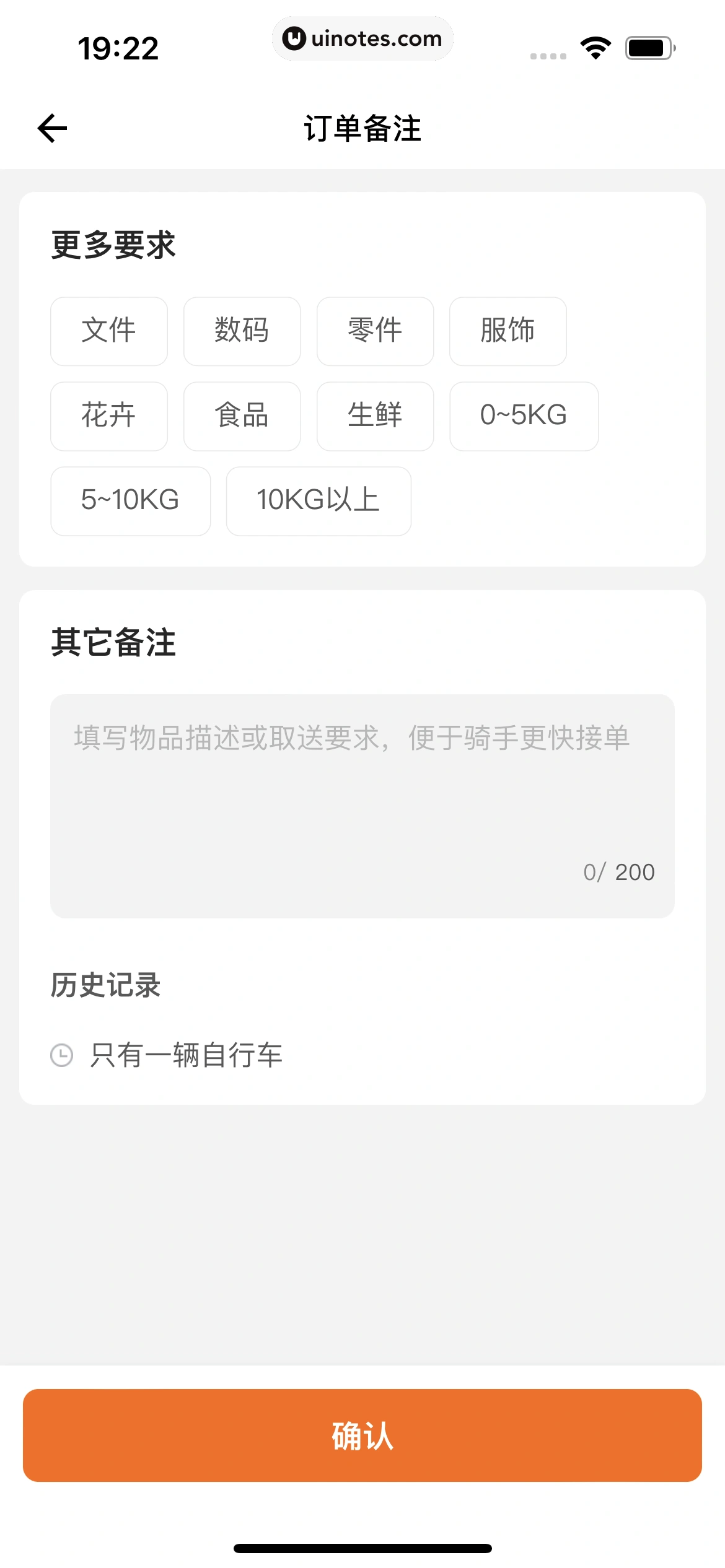Toggle the 零件 tag
Image resolution: width=725 pixels, height=1568 pixels.
pyautogui.click(x=375, y=331)
